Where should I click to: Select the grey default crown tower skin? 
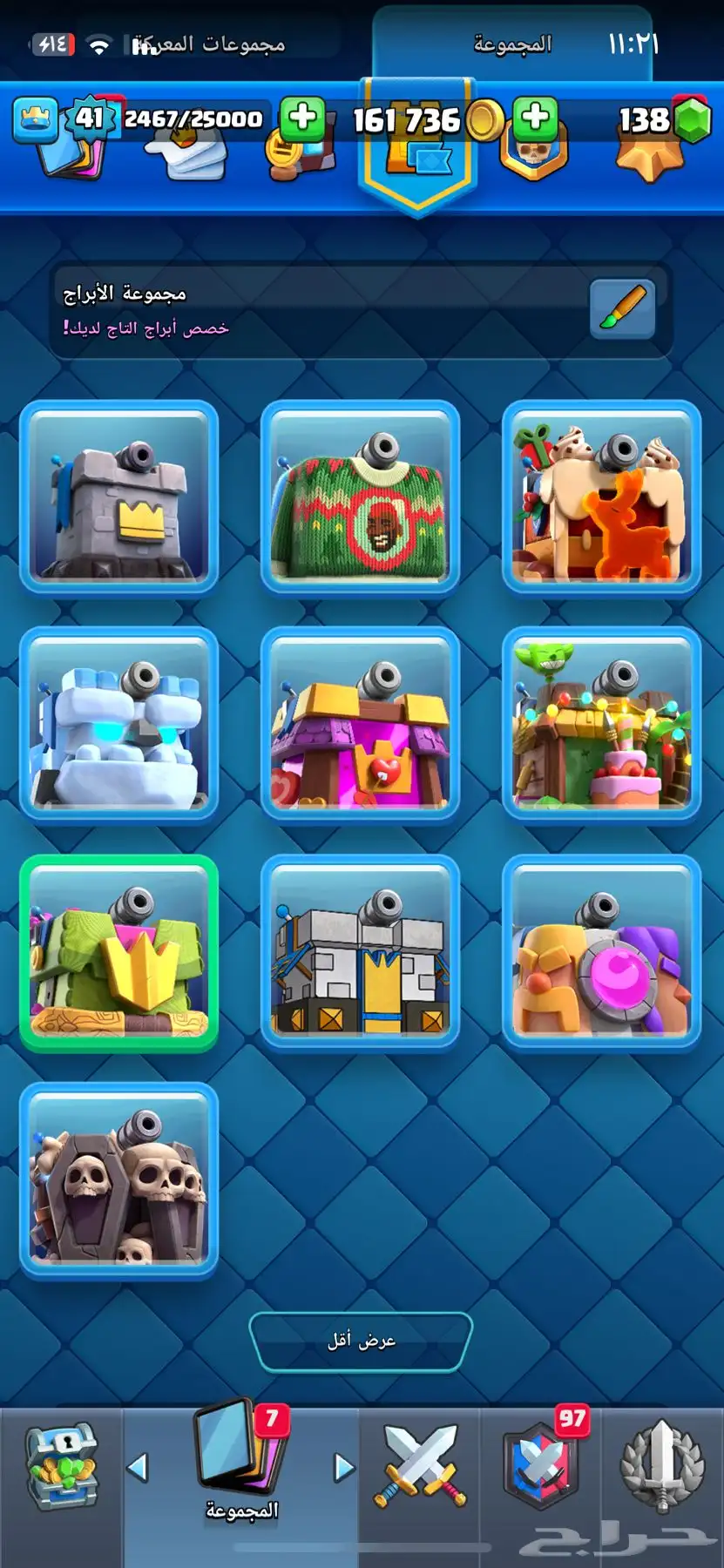point(119,497)
